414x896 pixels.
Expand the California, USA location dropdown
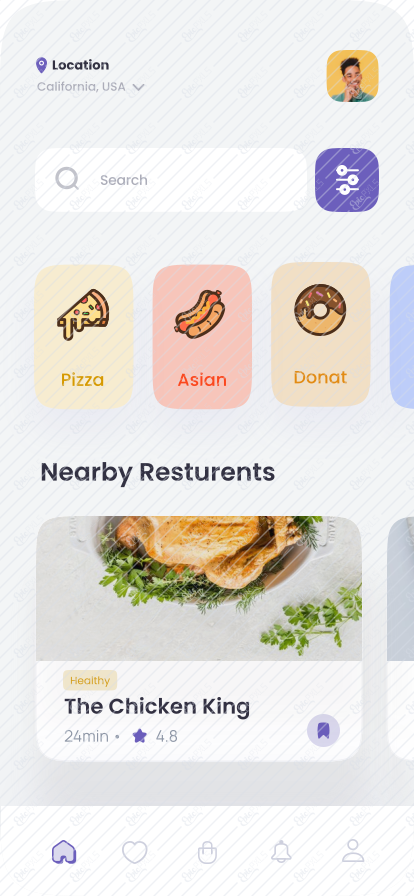[x=138, y=87]
